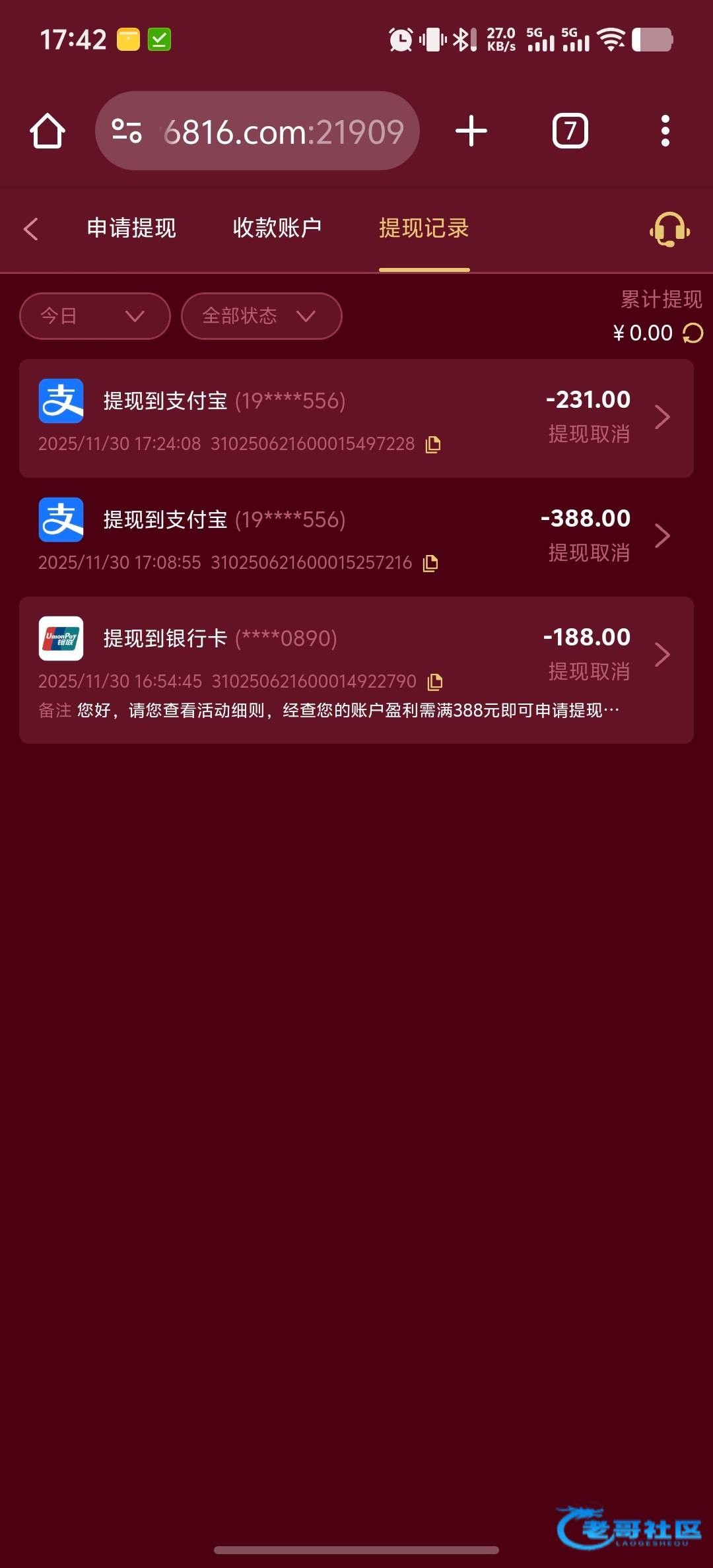View the 7 open browser tabs

coord(570,131)
